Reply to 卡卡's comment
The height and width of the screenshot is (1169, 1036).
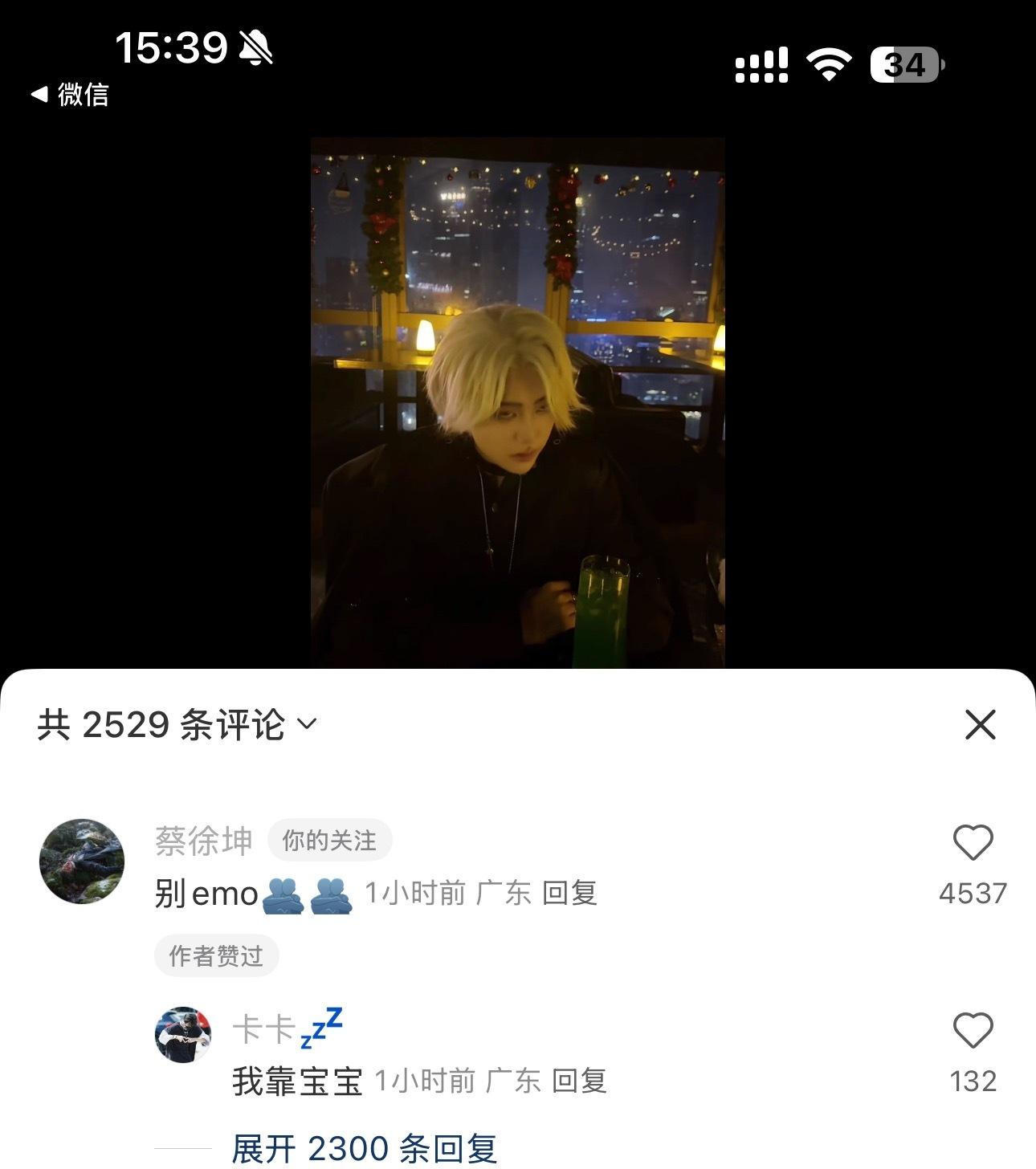[x=579, y=1081]
